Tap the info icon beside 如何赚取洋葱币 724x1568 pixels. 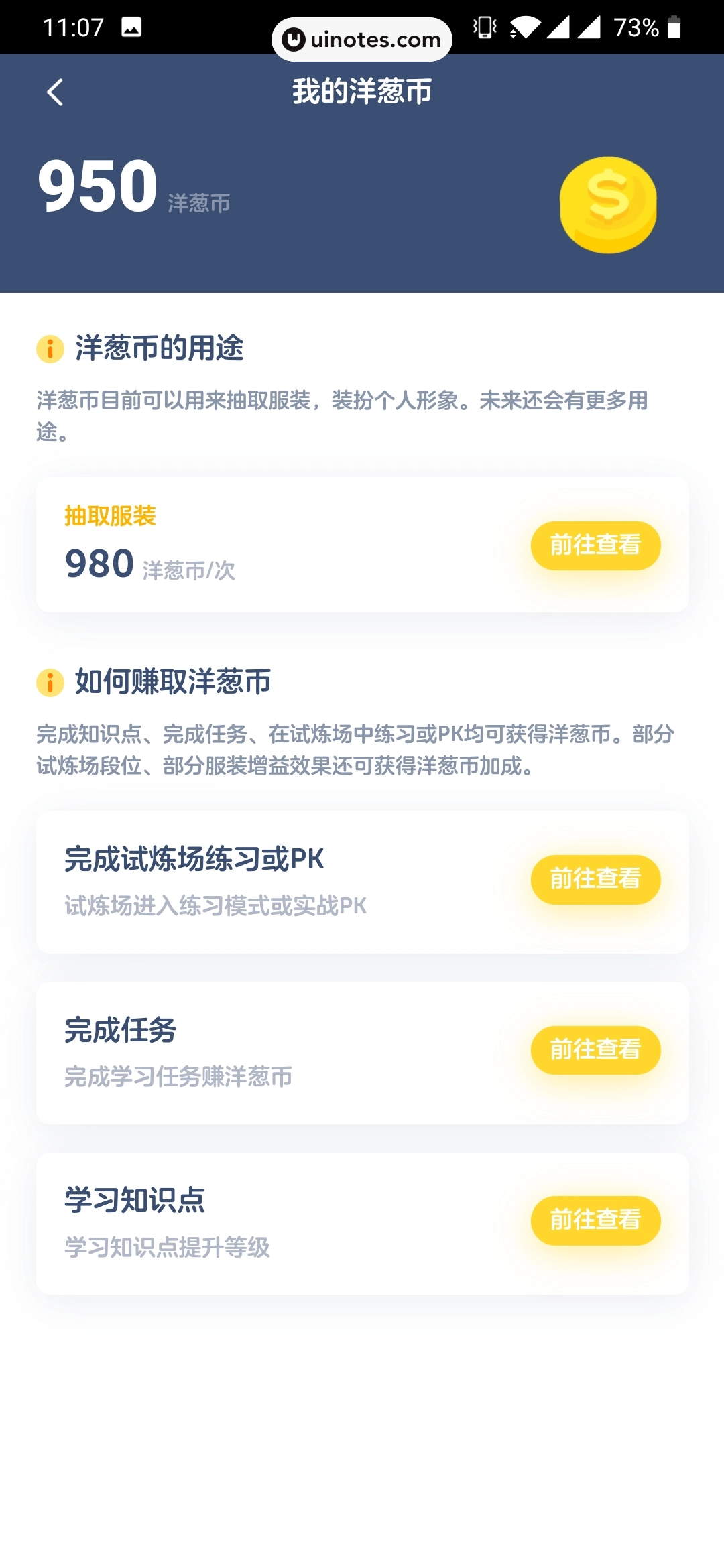point(49,683)
